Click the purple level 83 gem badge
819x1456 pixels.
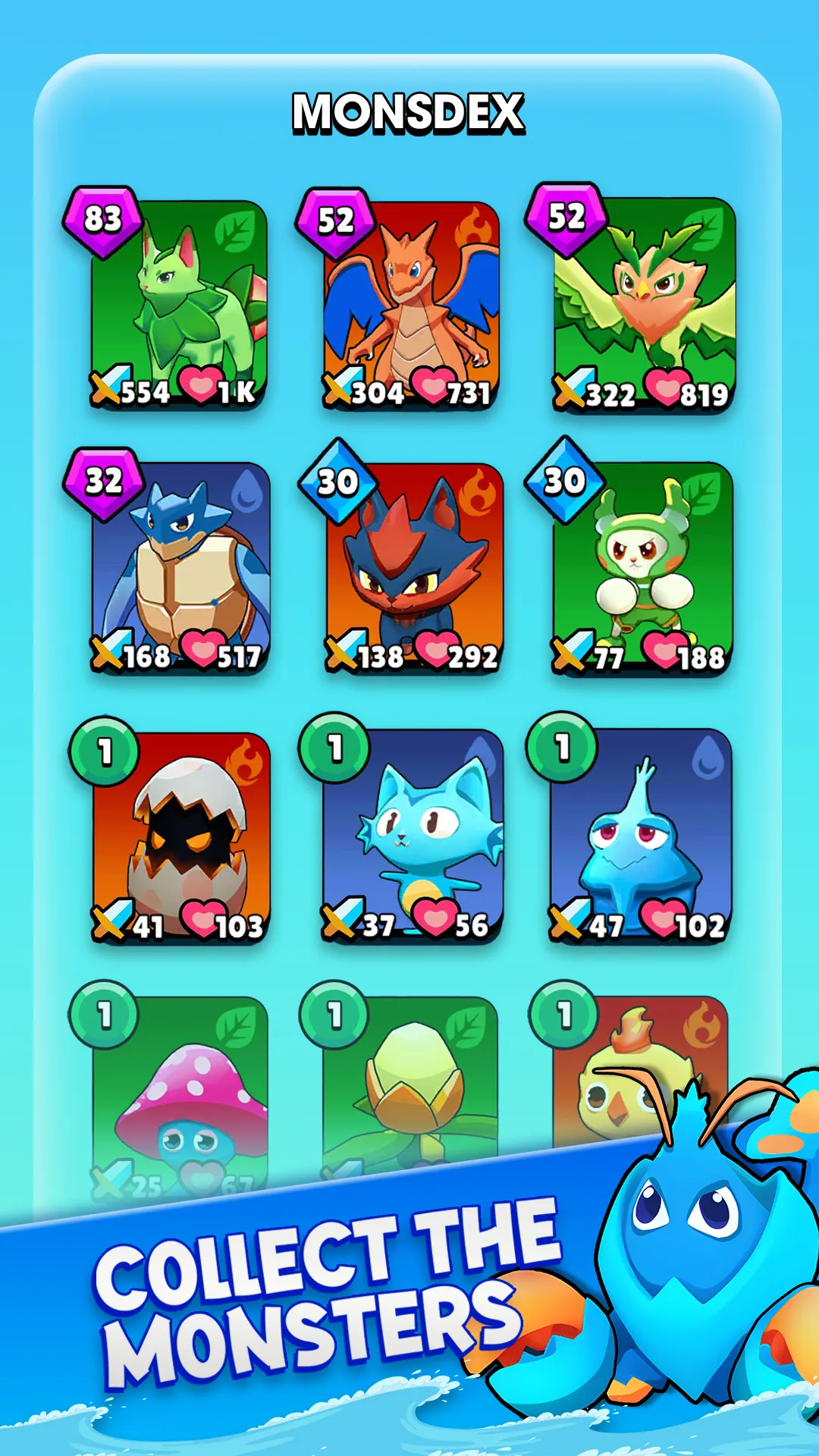tap(102, 220)
